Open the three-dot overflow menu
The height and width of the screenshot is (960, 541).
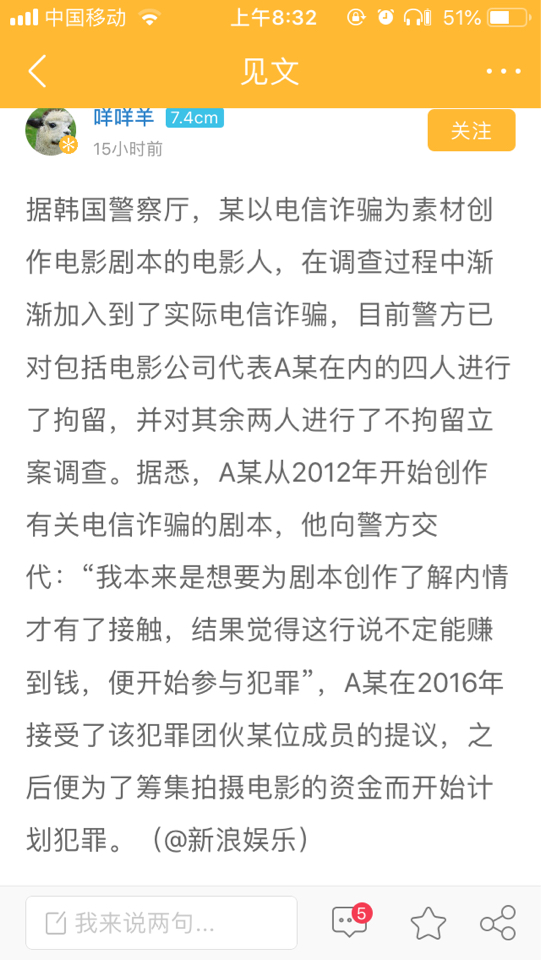(503, 72)
